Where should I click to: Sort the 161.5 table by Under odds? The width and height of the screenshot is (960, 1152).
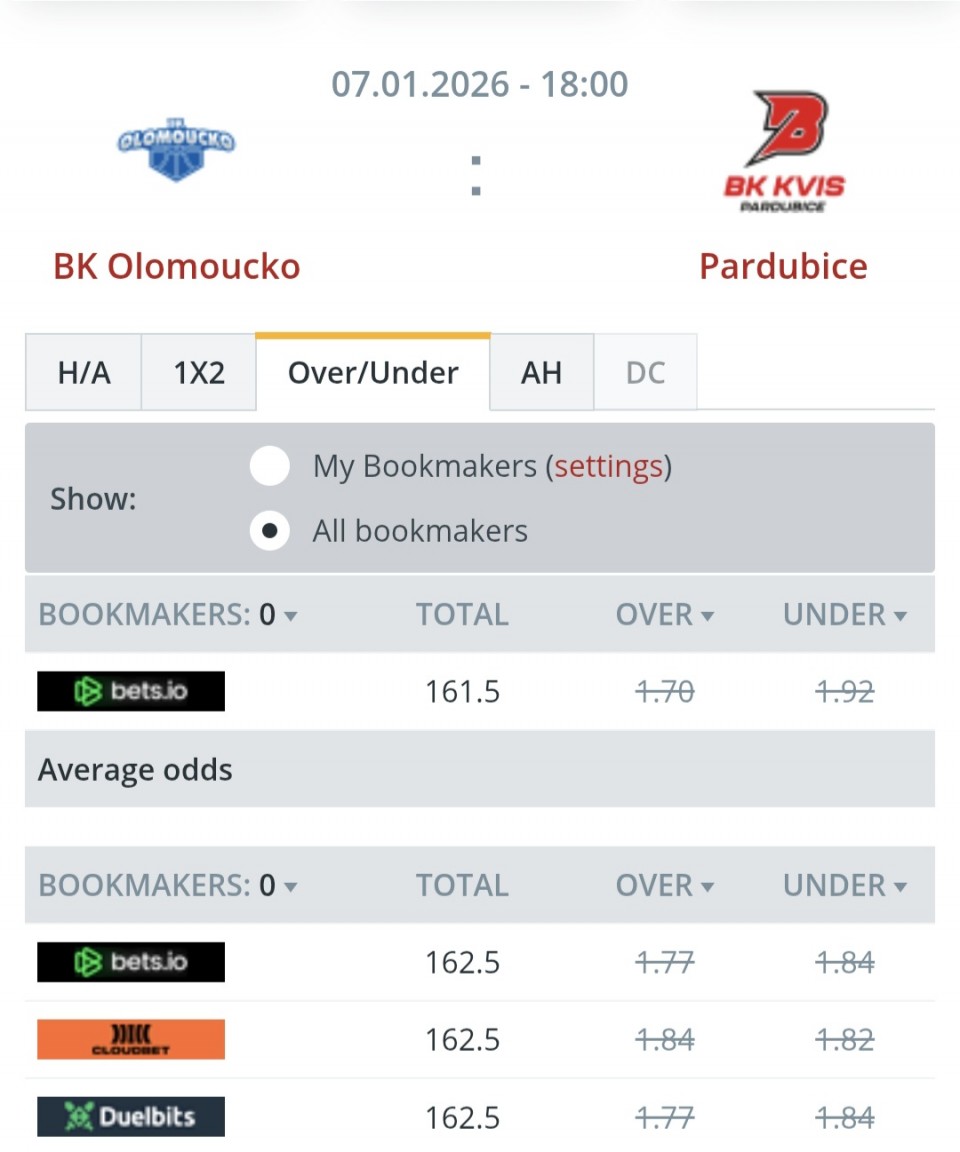pos(844,615)
